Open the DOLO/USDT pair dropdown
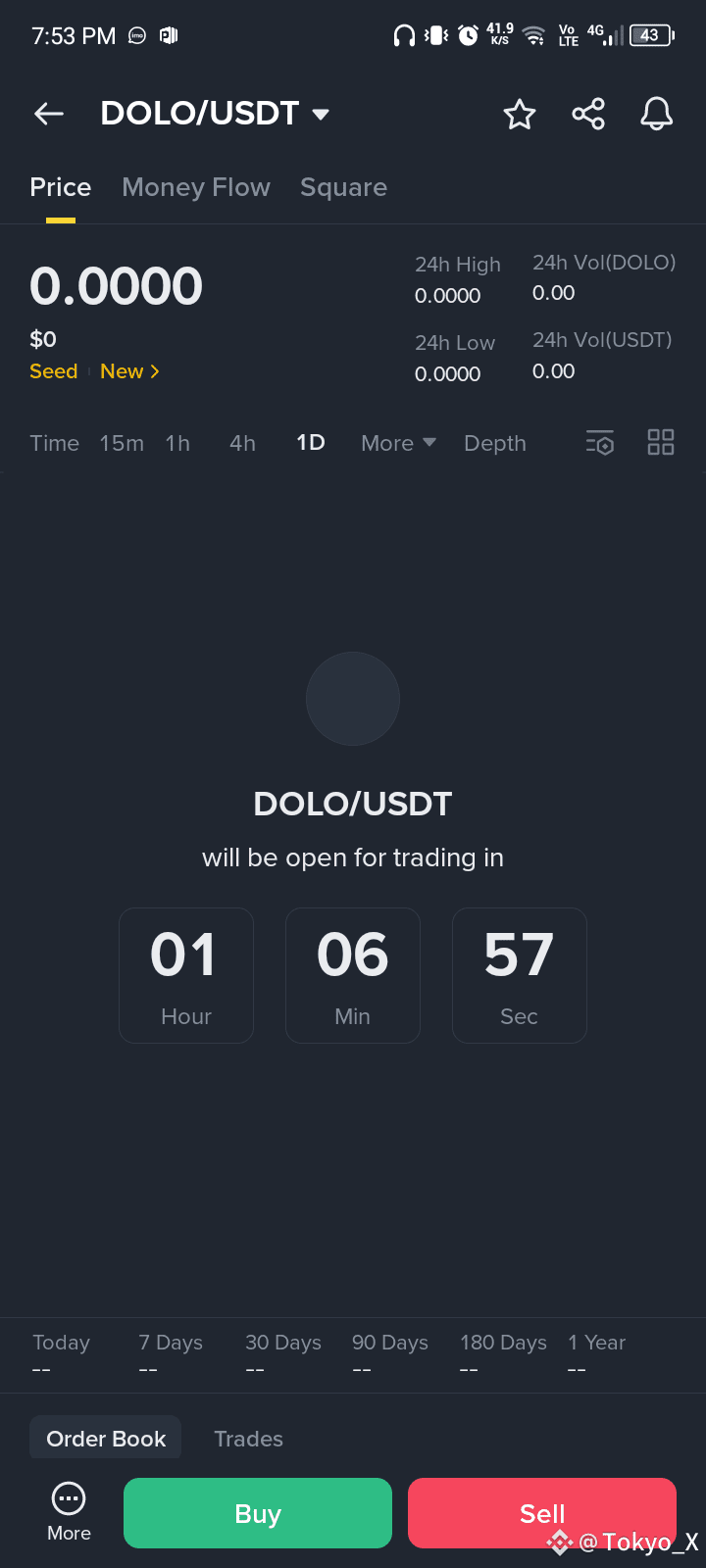The width and height of the screenshot is (706, 1568). (215, 114)
